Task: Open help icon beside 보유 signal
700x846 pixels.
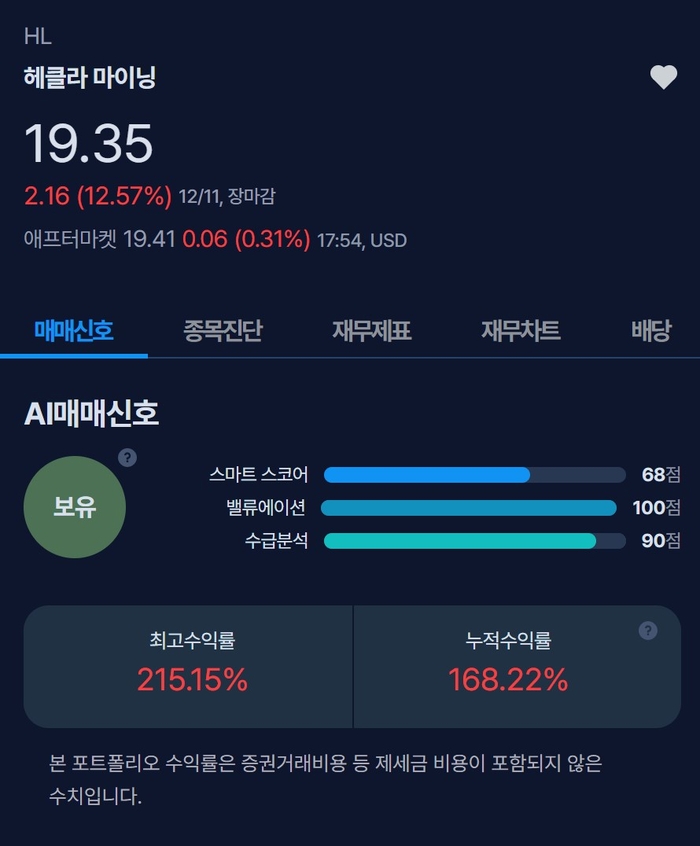Action: coord(127,458)
